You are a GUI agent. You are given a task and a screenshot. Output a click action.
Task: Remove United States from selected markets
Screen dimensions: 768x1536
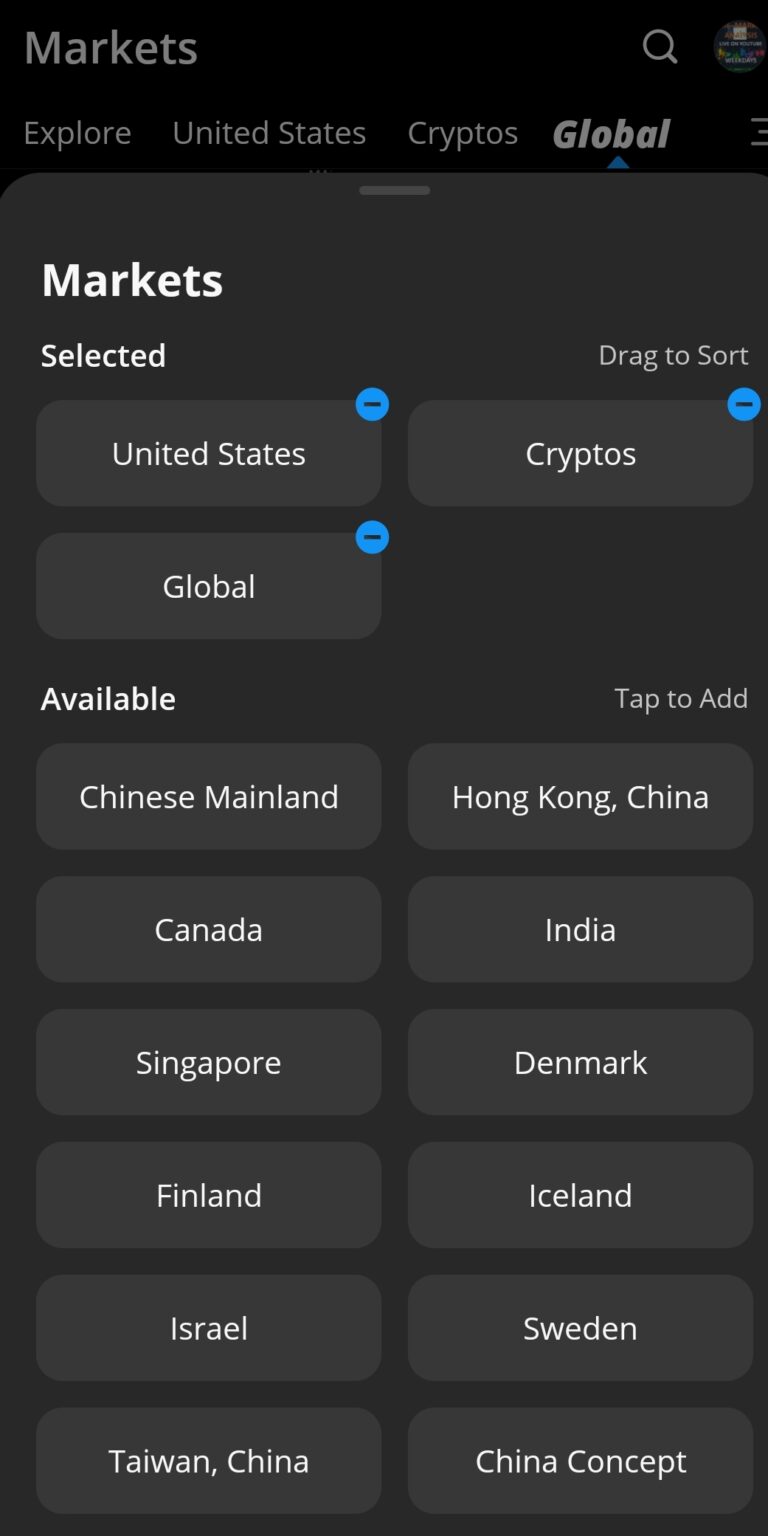click(372, 405)
